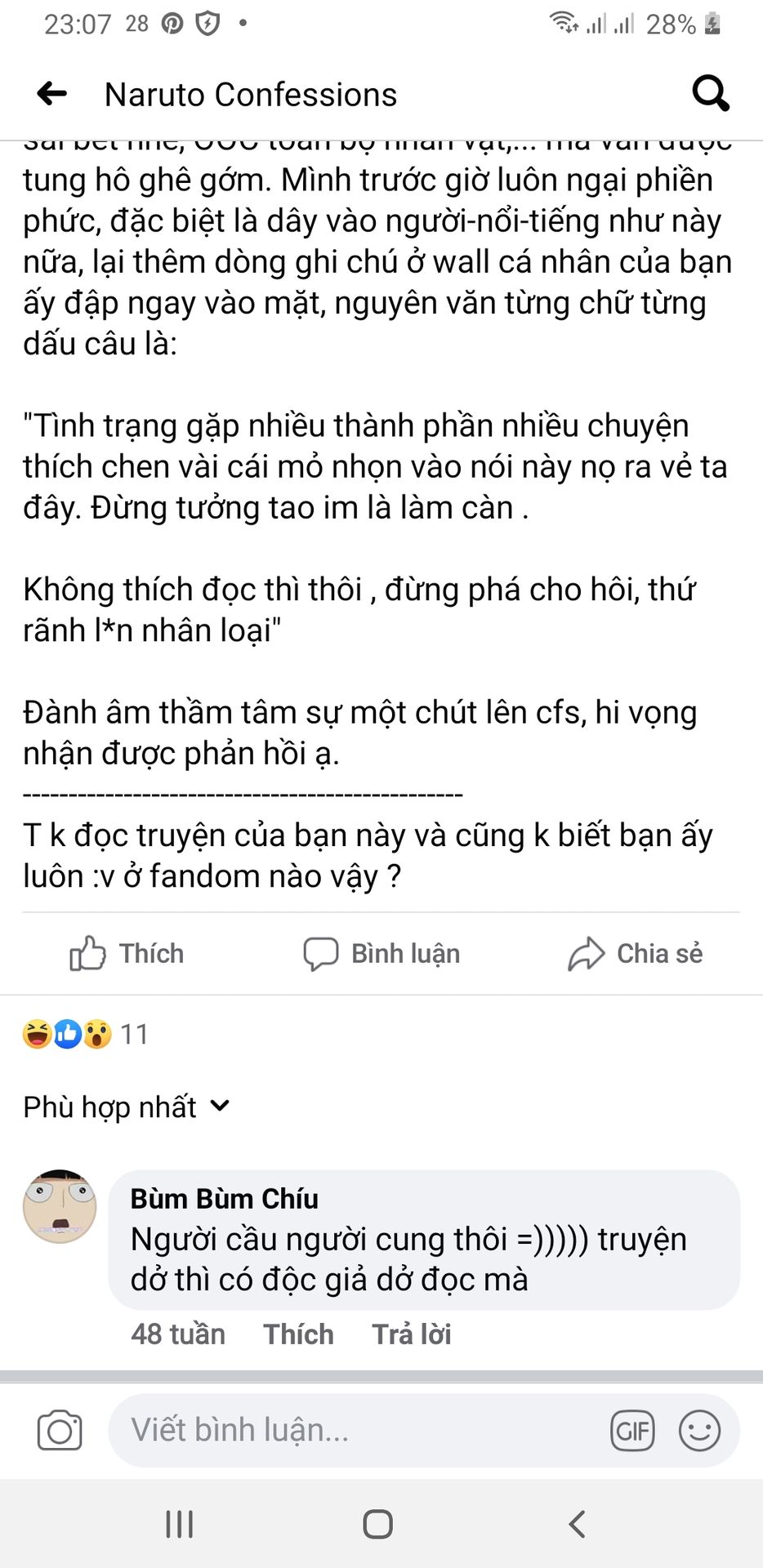Open the system recent apps view
This screenshot has height=1568, width=763.
click(x=179, y=1524)
